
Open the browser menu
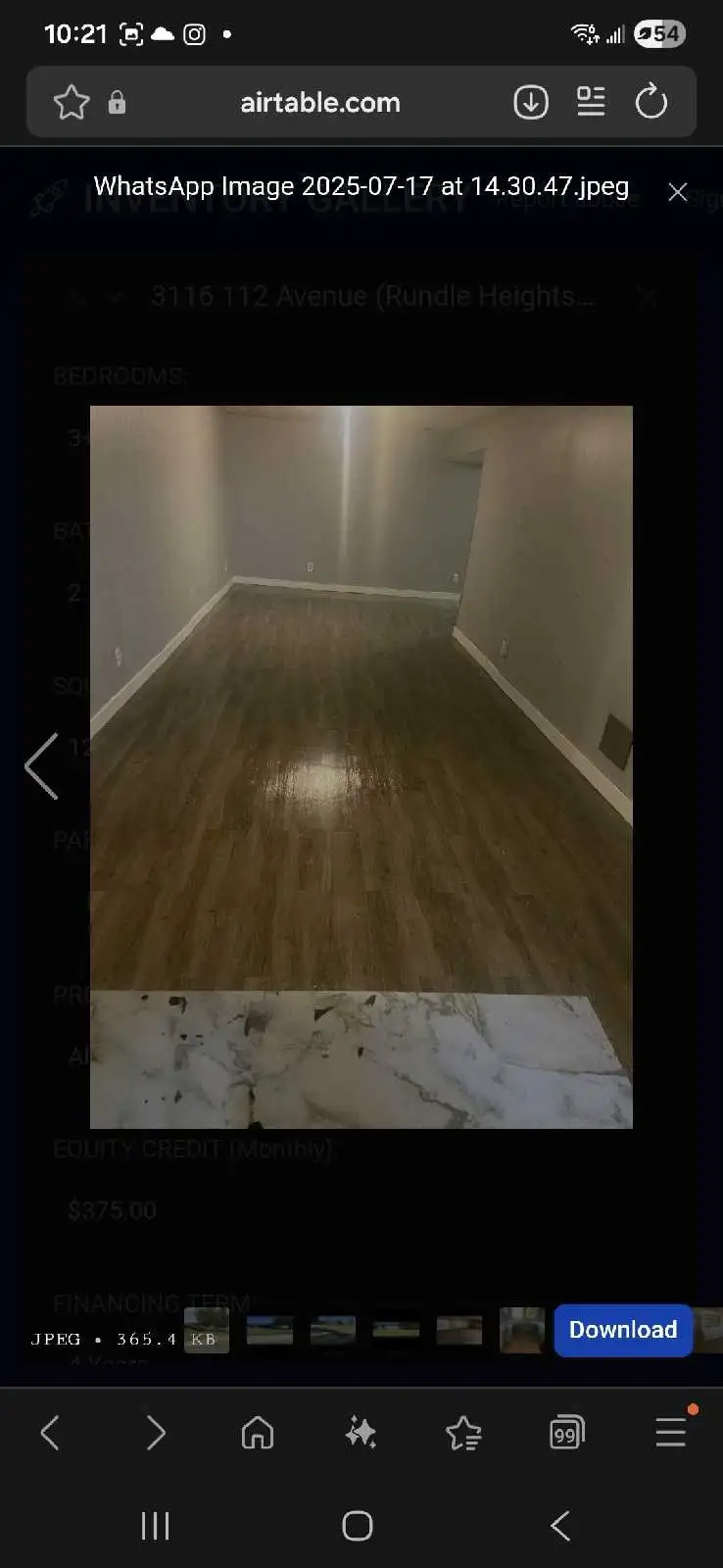(x=671, y=1433)
